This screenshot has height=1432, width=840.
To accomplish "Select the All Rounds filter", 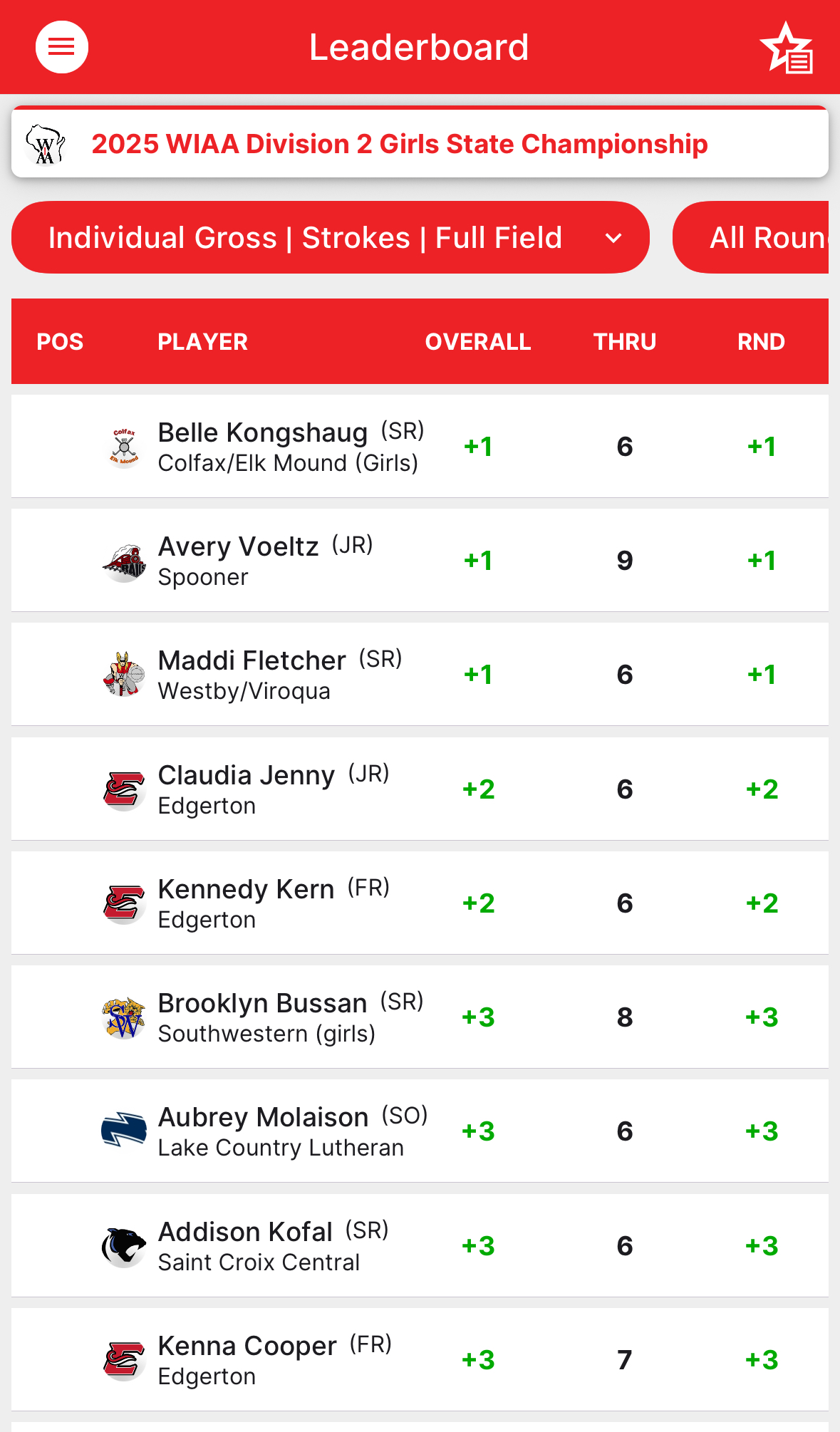I will pyautogui.click(x=755, y=237).
